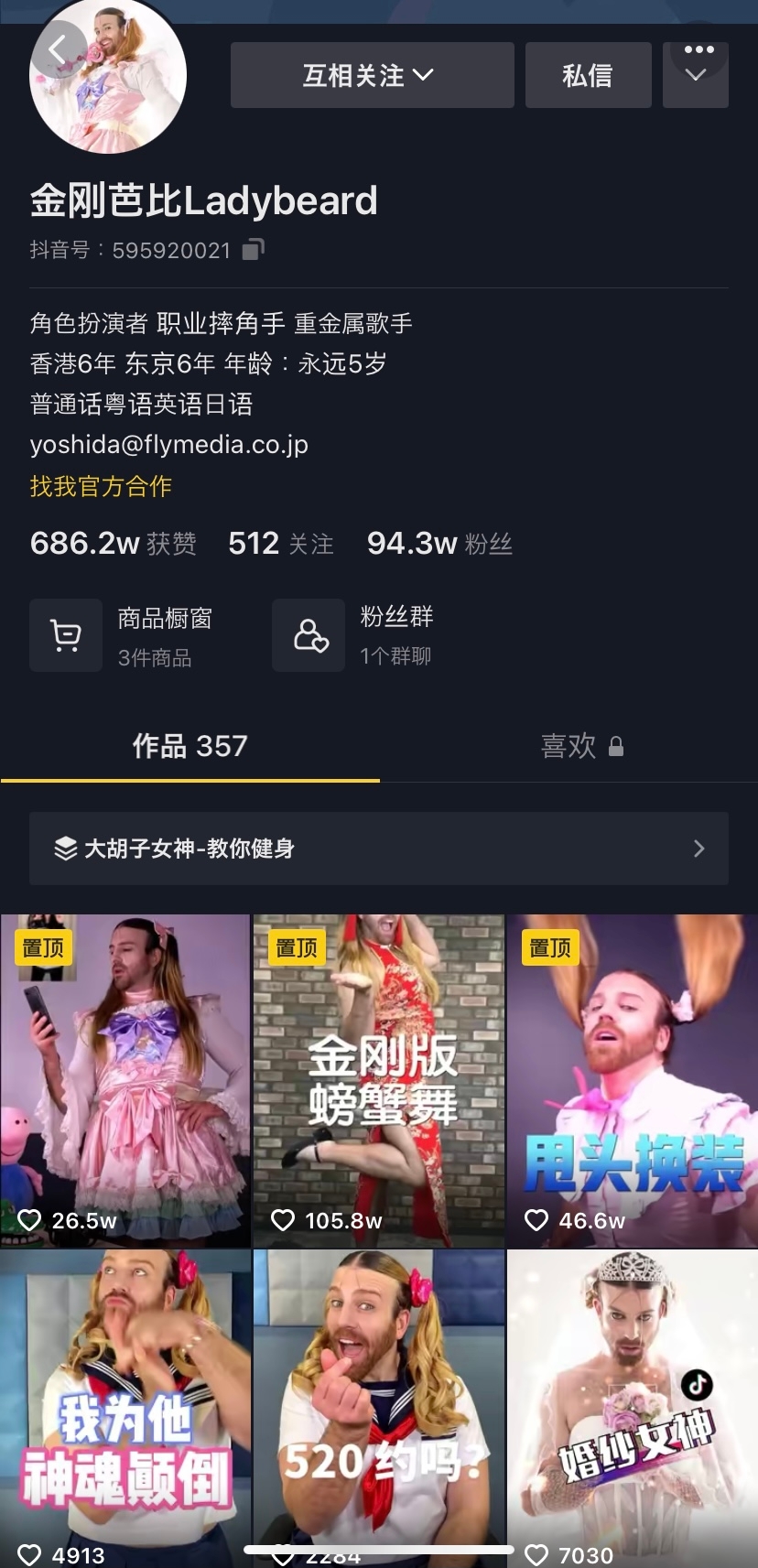Open the 互相关注 follow dropdown
Image resolution: width=758 pixels, height=1568 pixels.
coord(372,75)
